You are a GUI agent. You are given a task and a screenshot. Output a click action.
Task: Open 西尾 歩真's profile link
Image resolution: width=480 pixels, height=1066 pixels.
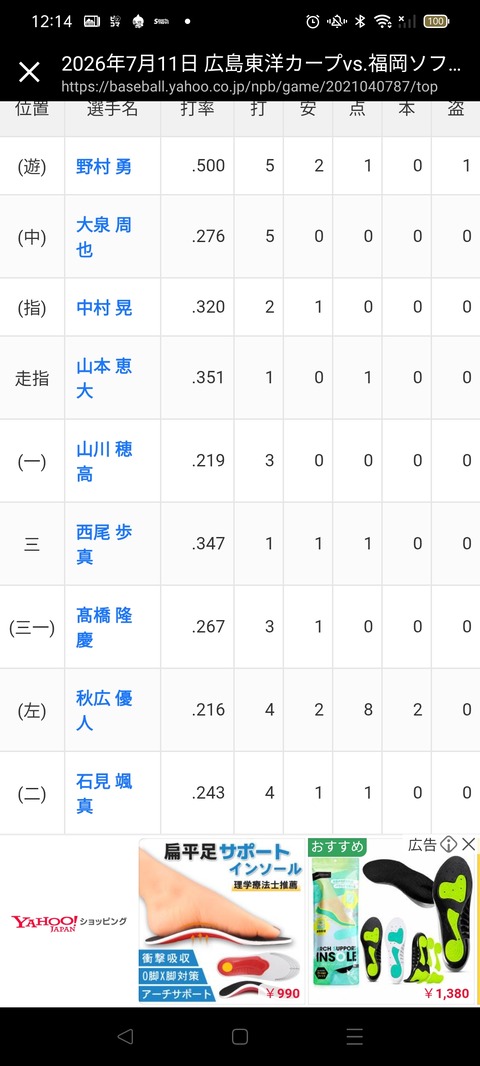104,544
